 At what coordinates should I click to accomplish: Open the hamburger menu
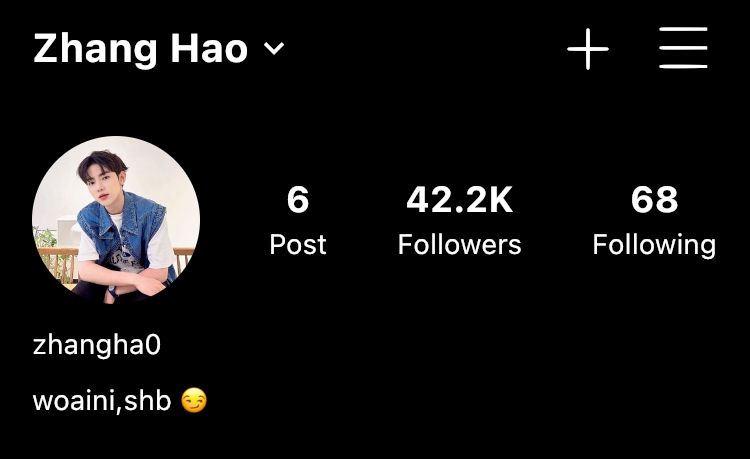(683, 48)
